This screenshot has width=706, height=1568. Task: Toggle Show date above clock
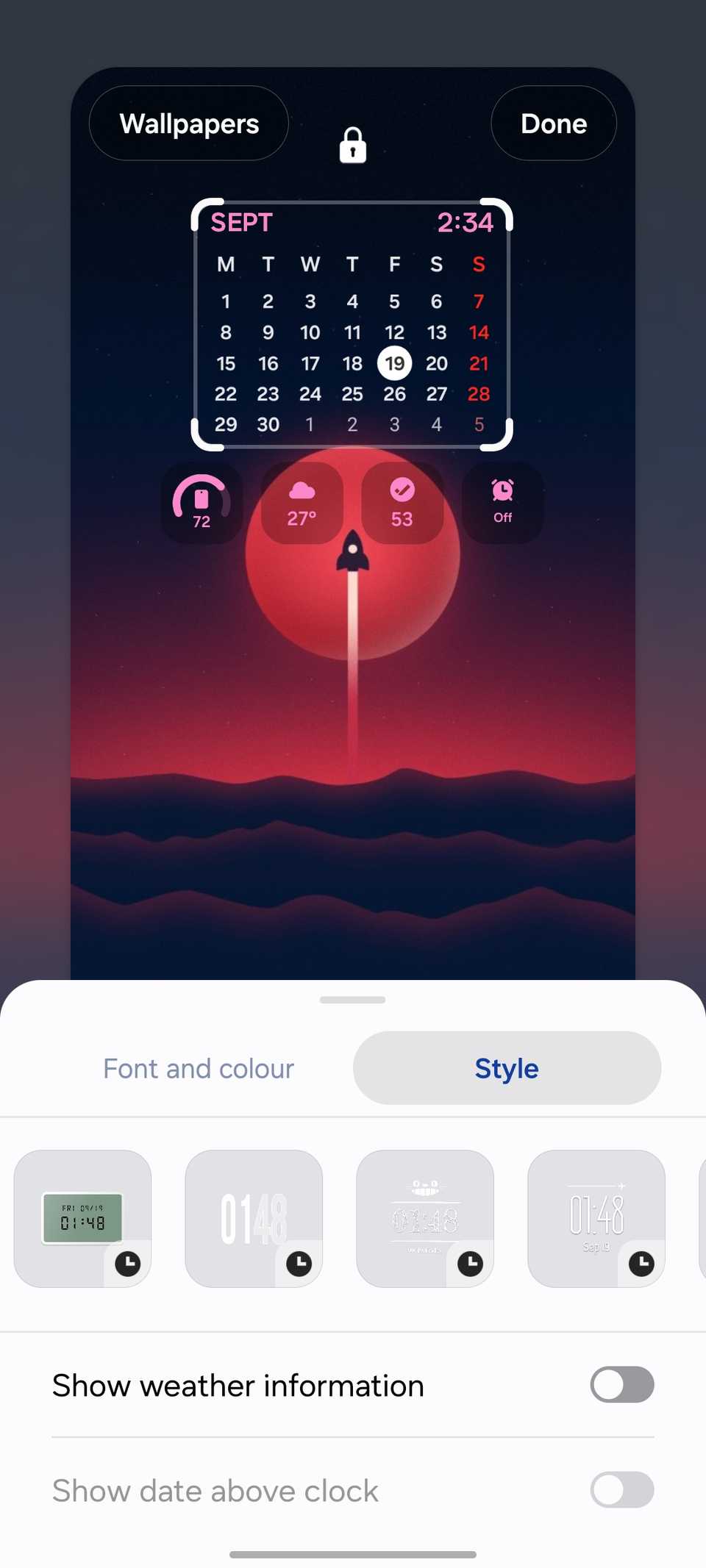point(621,1490)
